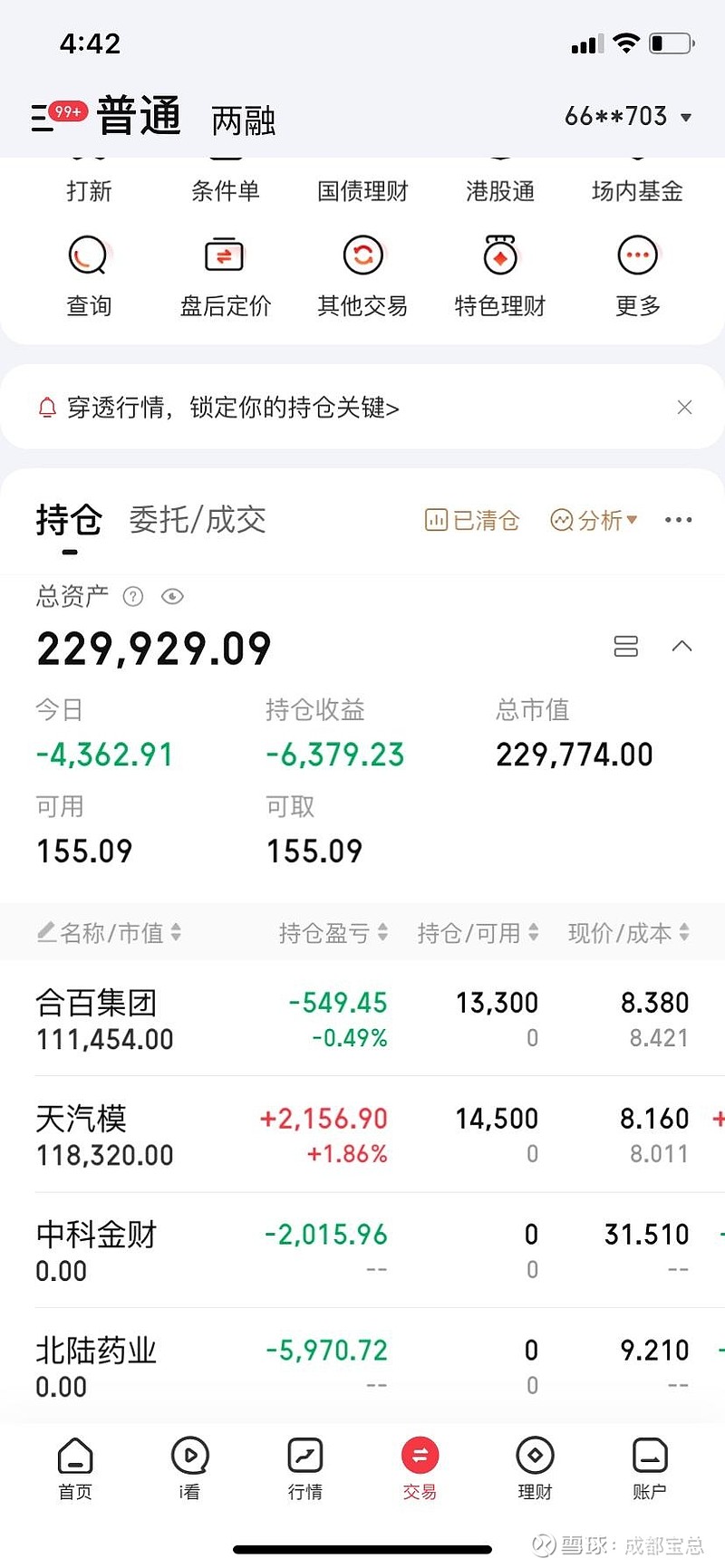Viewport: 725px width, 1568px height.
Task: Open the account switcher for 66**703
Action: (632, 118)
